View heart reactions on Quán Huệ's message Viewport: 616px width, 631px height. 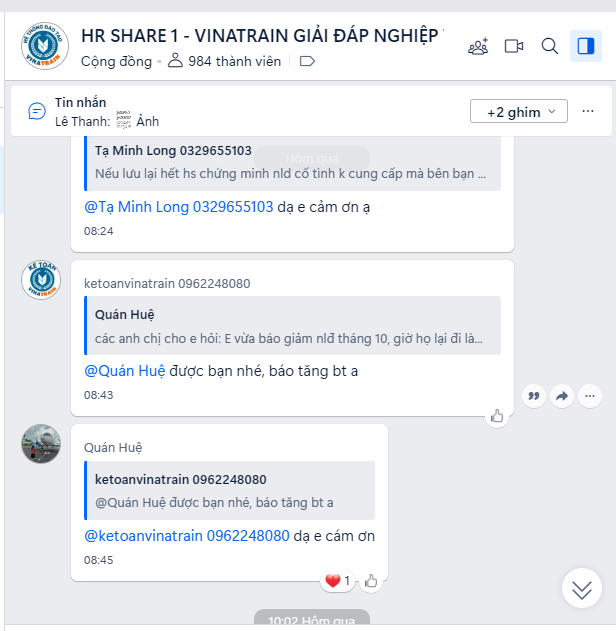[336, 581]
